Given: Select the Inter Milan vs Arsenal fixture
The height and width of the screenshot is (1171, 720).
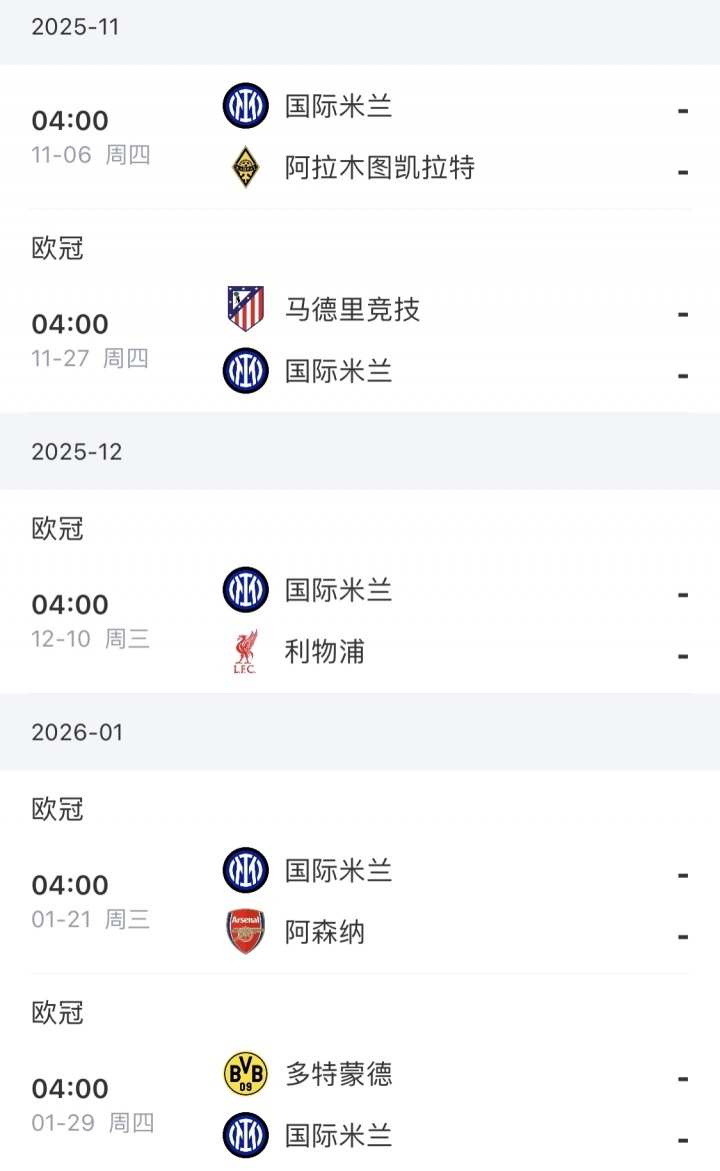Looking at the screenshot, I should coord(360,901).
